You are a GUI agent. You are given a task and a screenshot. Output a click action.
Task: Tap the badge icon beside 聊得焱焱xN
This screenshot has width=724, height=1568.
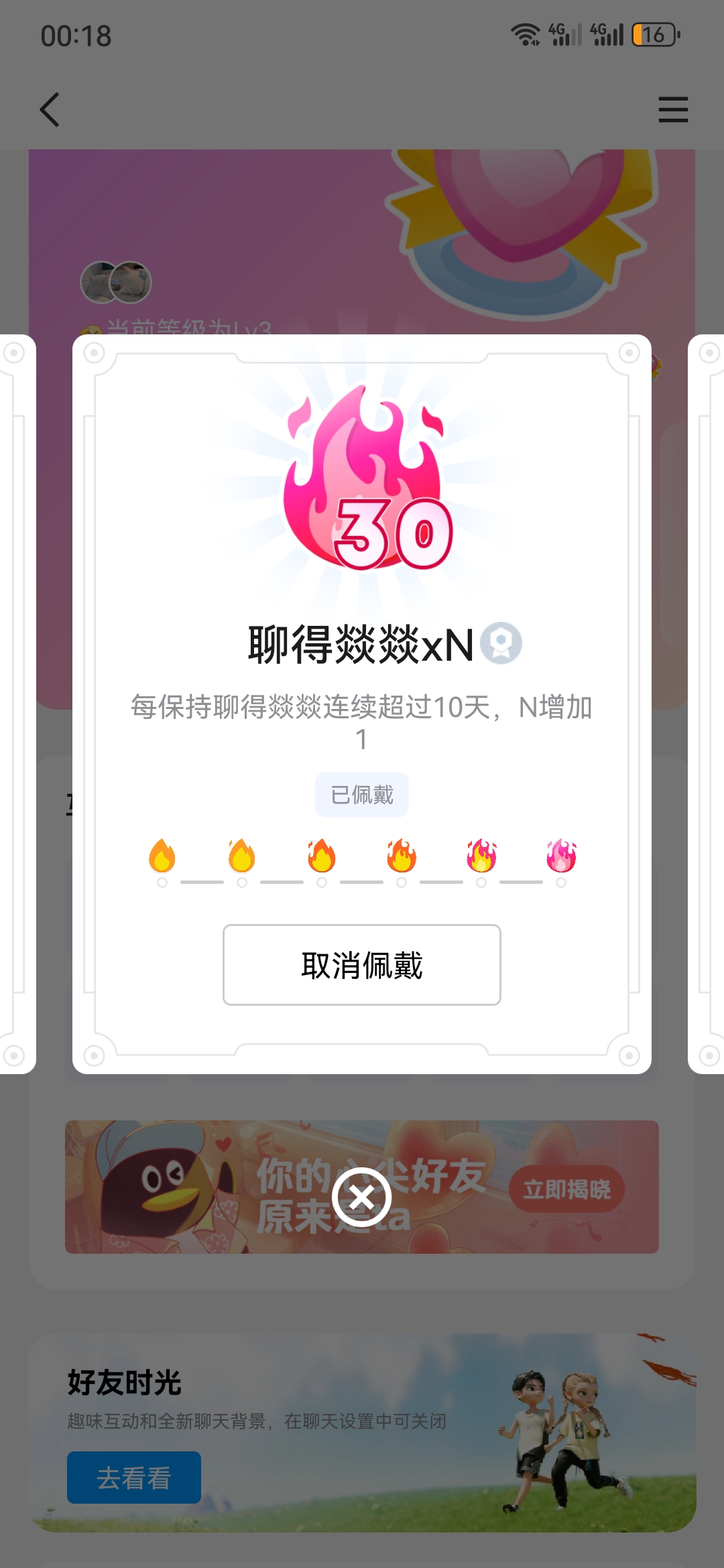click(501, 643)
